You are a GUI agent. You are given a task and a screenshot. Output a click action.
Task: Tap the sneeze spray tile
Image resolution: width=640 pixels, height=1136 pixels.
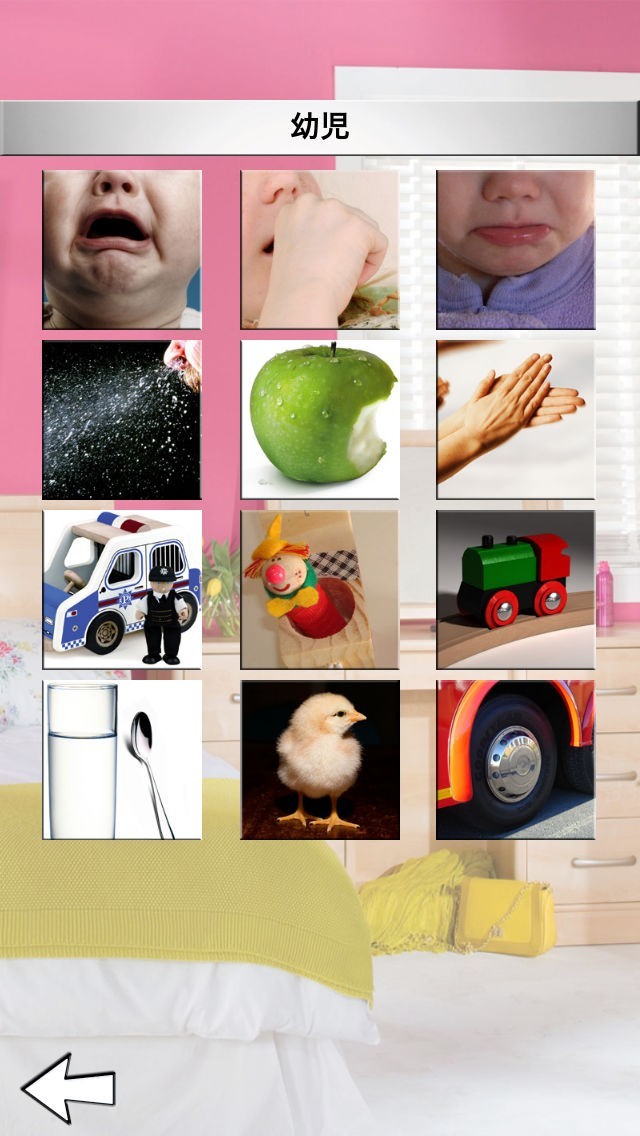click(x=122, y=419)
